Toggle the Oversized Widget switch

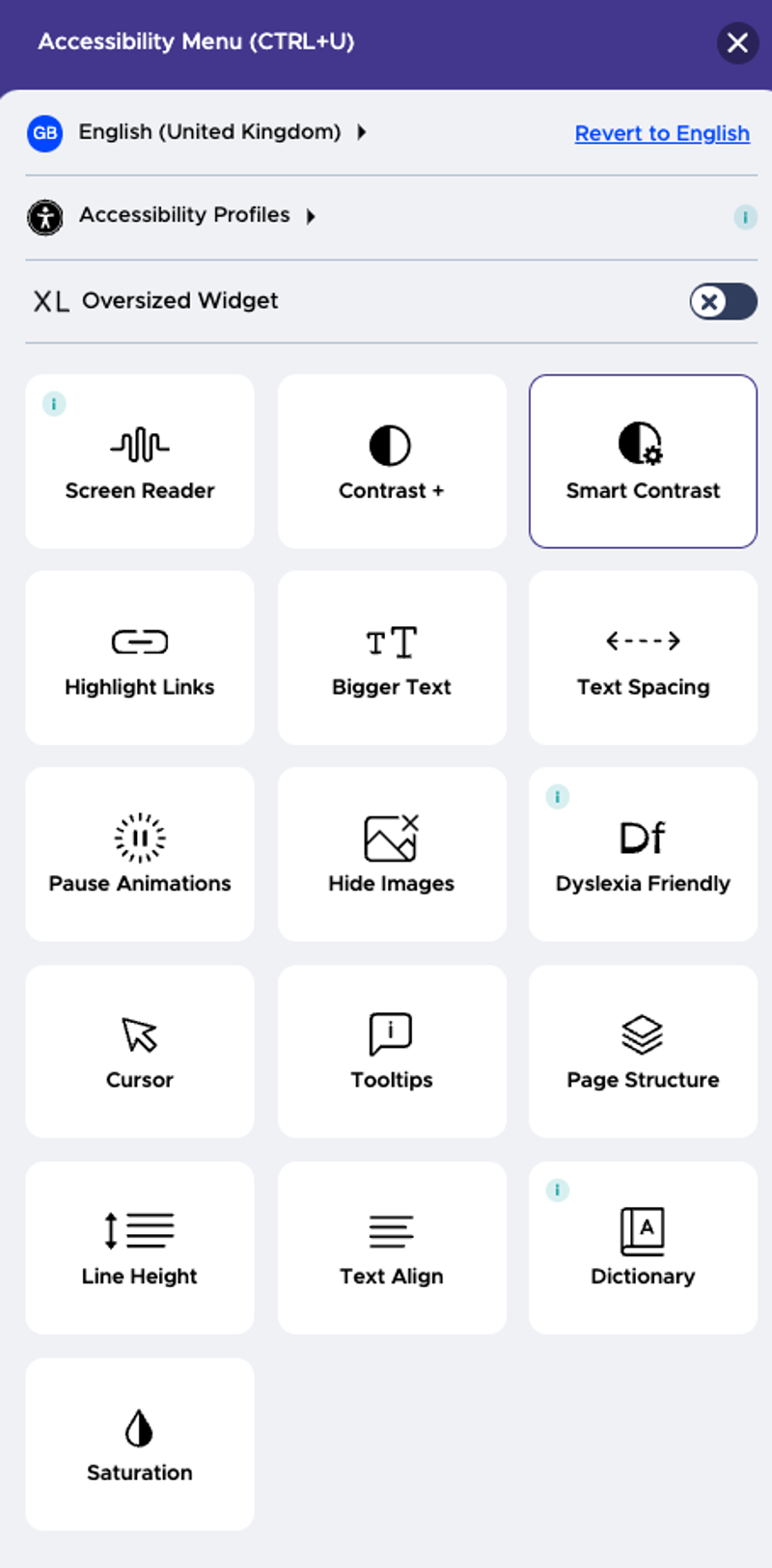[723, 301]
